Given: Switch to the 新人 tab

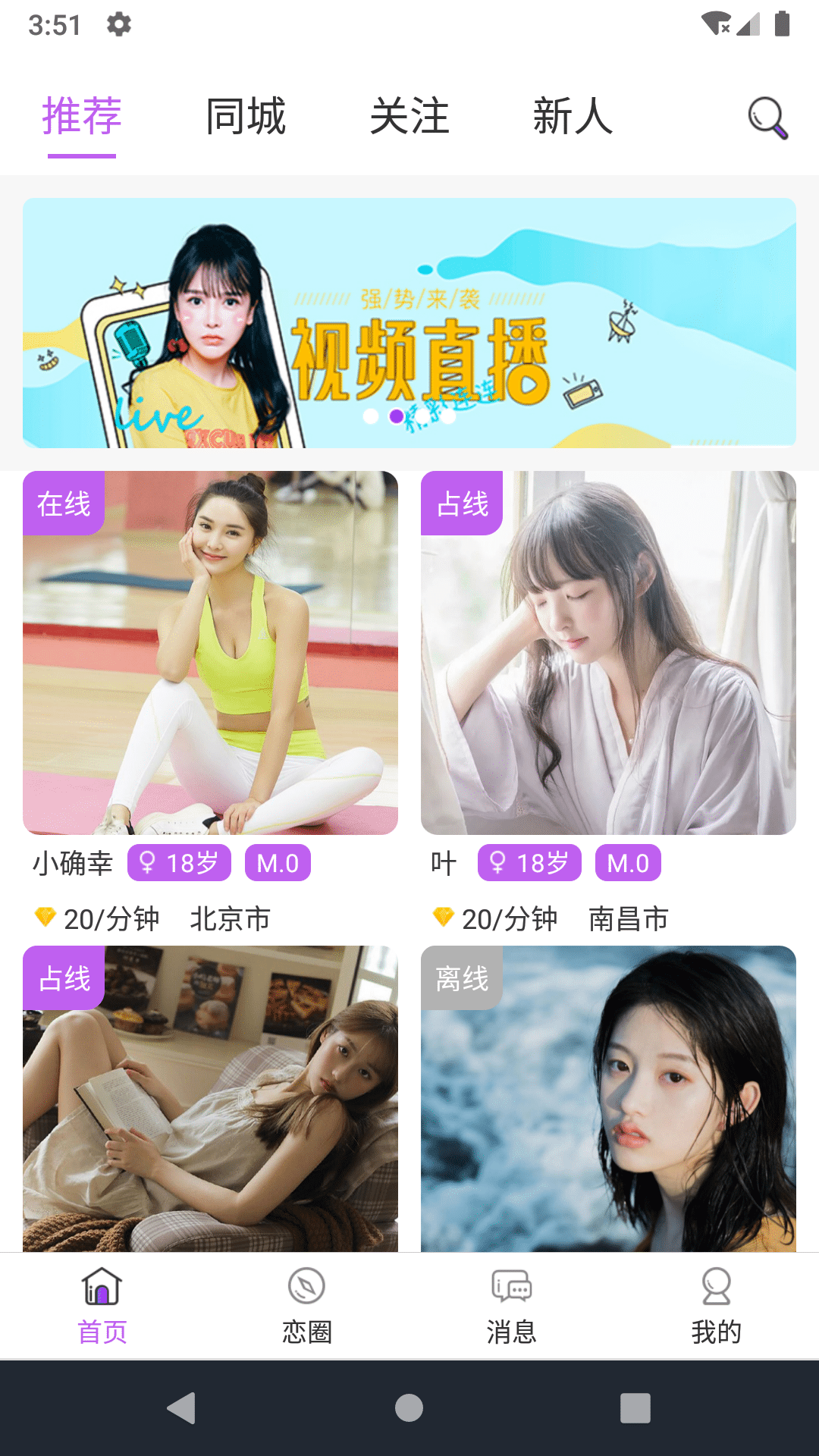Looking at the screenshot, I should 573,117.
